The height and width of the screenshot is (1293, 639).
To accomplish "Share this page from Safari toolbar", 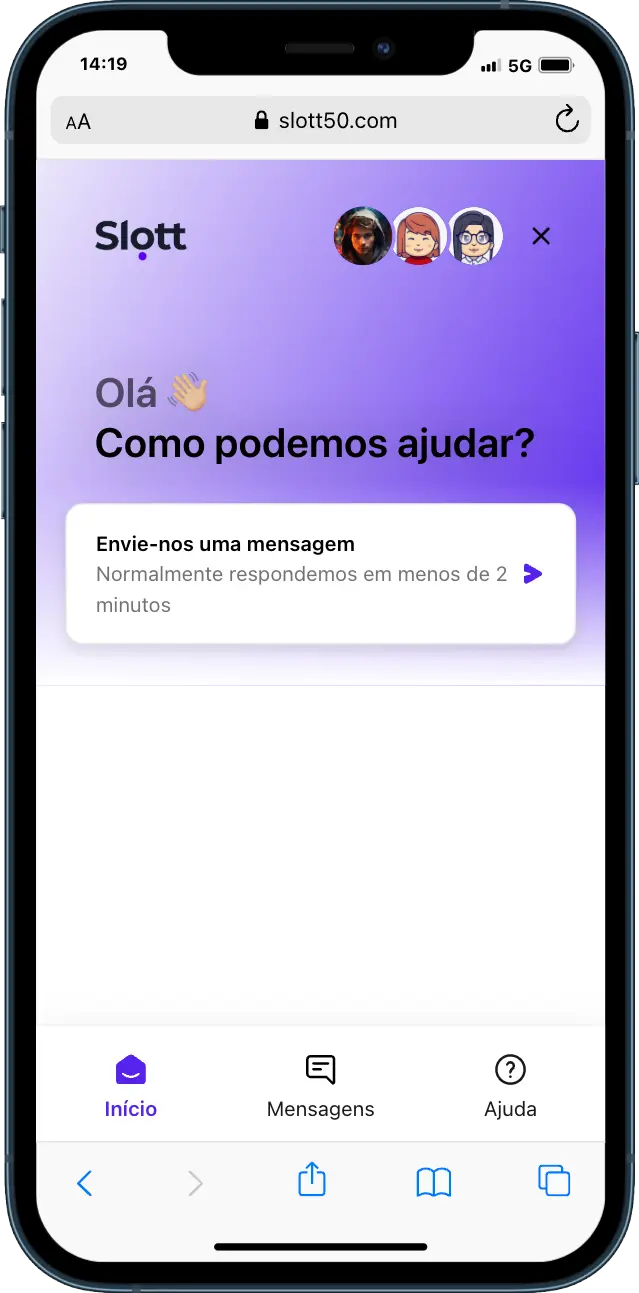I will 312,1179.
